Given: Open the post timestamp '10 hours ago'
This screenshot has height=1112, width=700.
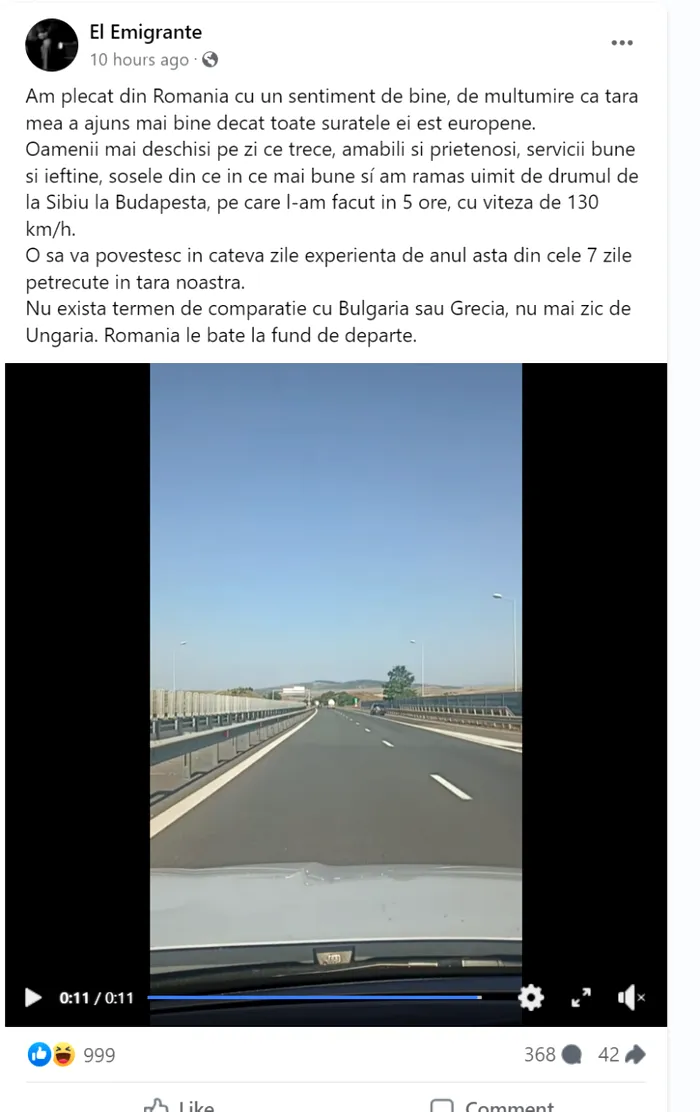Looking at the screenshot, I should point(139,60).
